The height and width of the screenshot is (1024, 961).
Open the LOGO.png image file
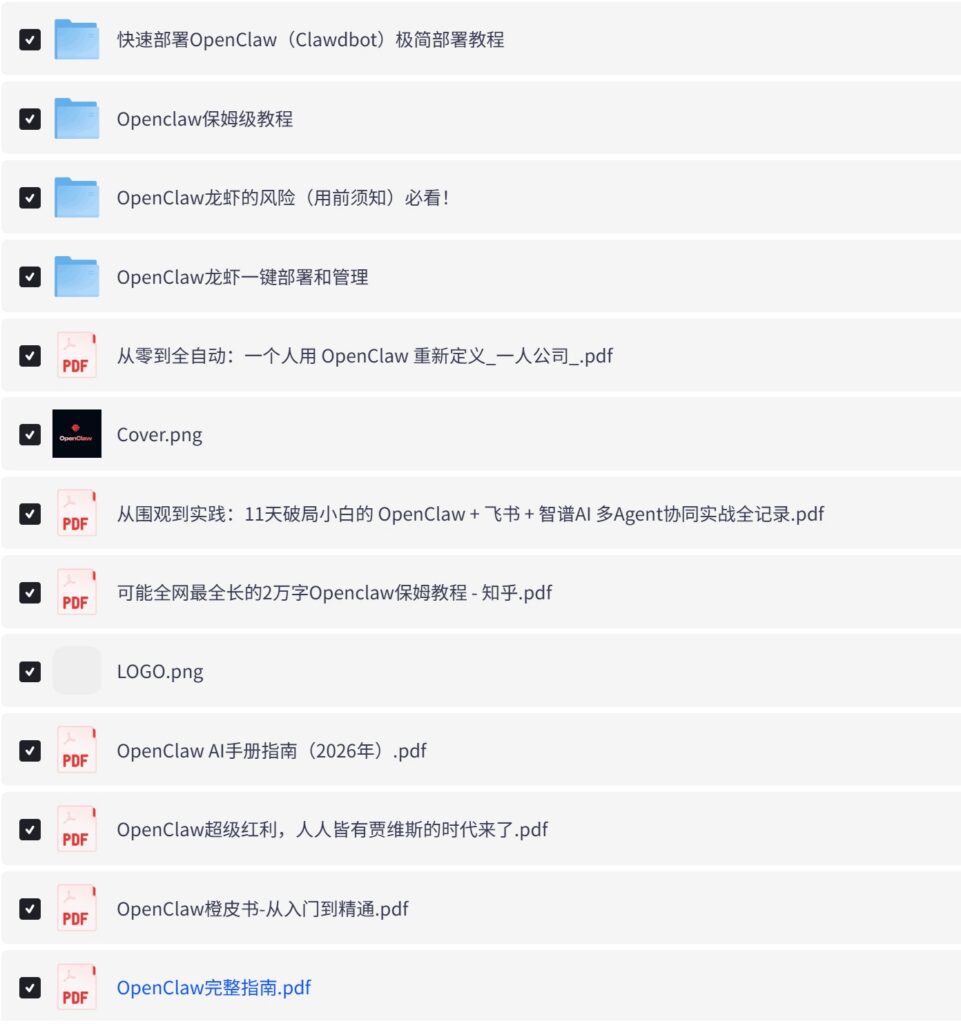160,672
